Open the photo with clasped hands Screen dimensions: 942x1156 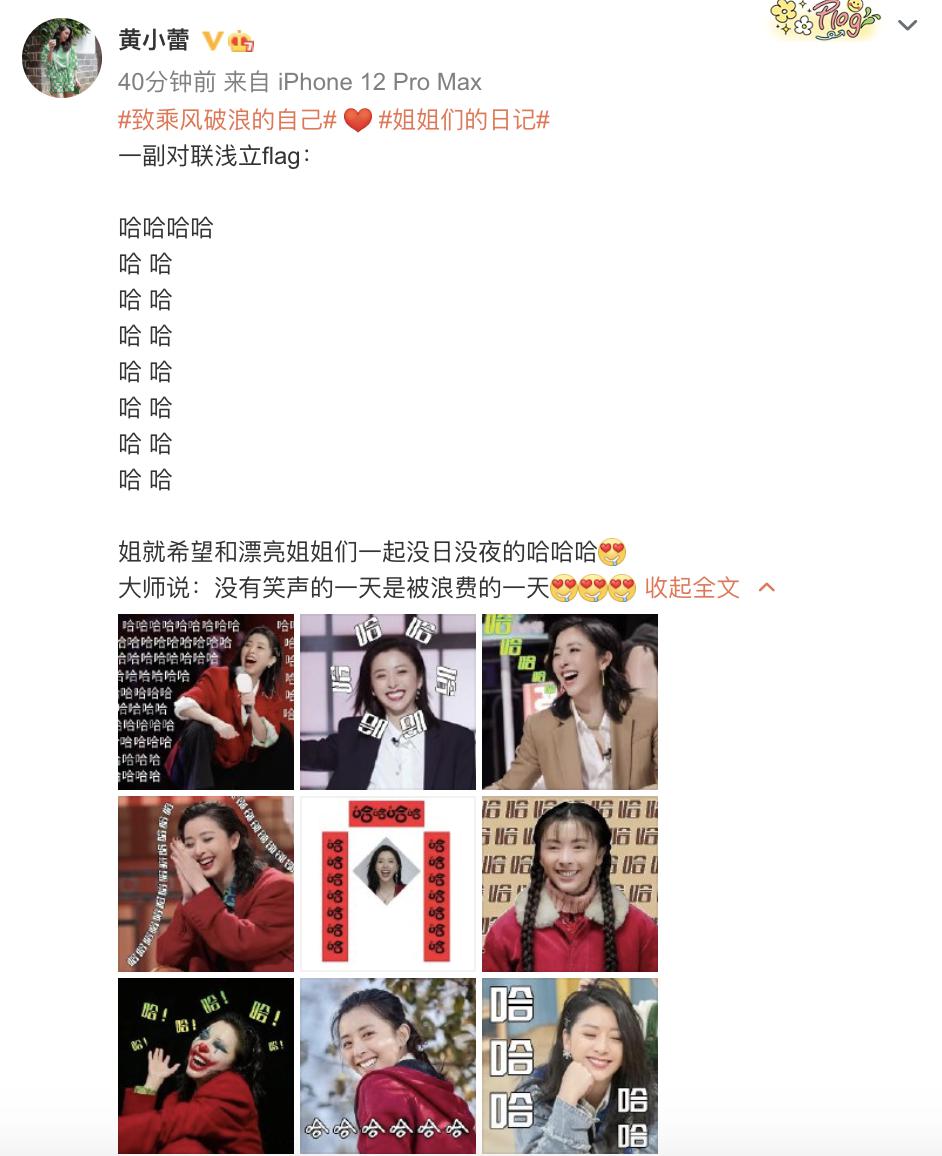tap(206, 884)
